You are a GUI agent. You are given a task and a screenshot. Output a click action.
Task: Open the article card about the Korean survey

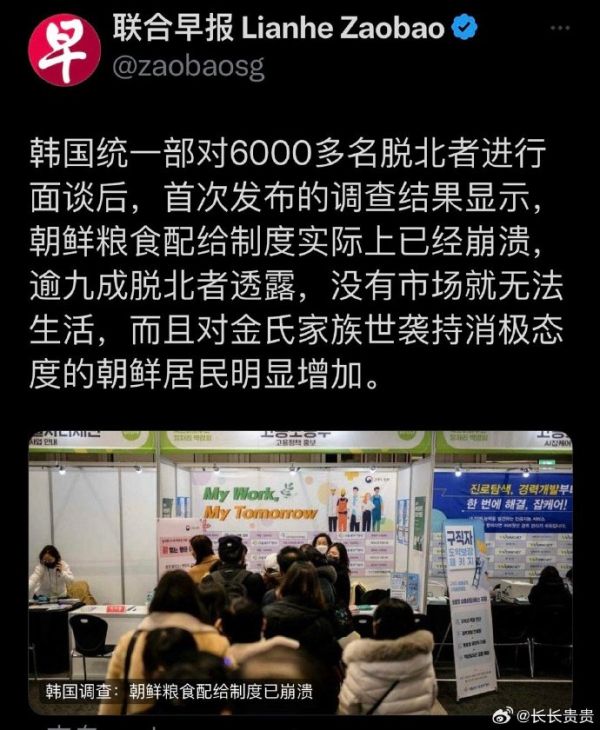click(x=300, y=570)
